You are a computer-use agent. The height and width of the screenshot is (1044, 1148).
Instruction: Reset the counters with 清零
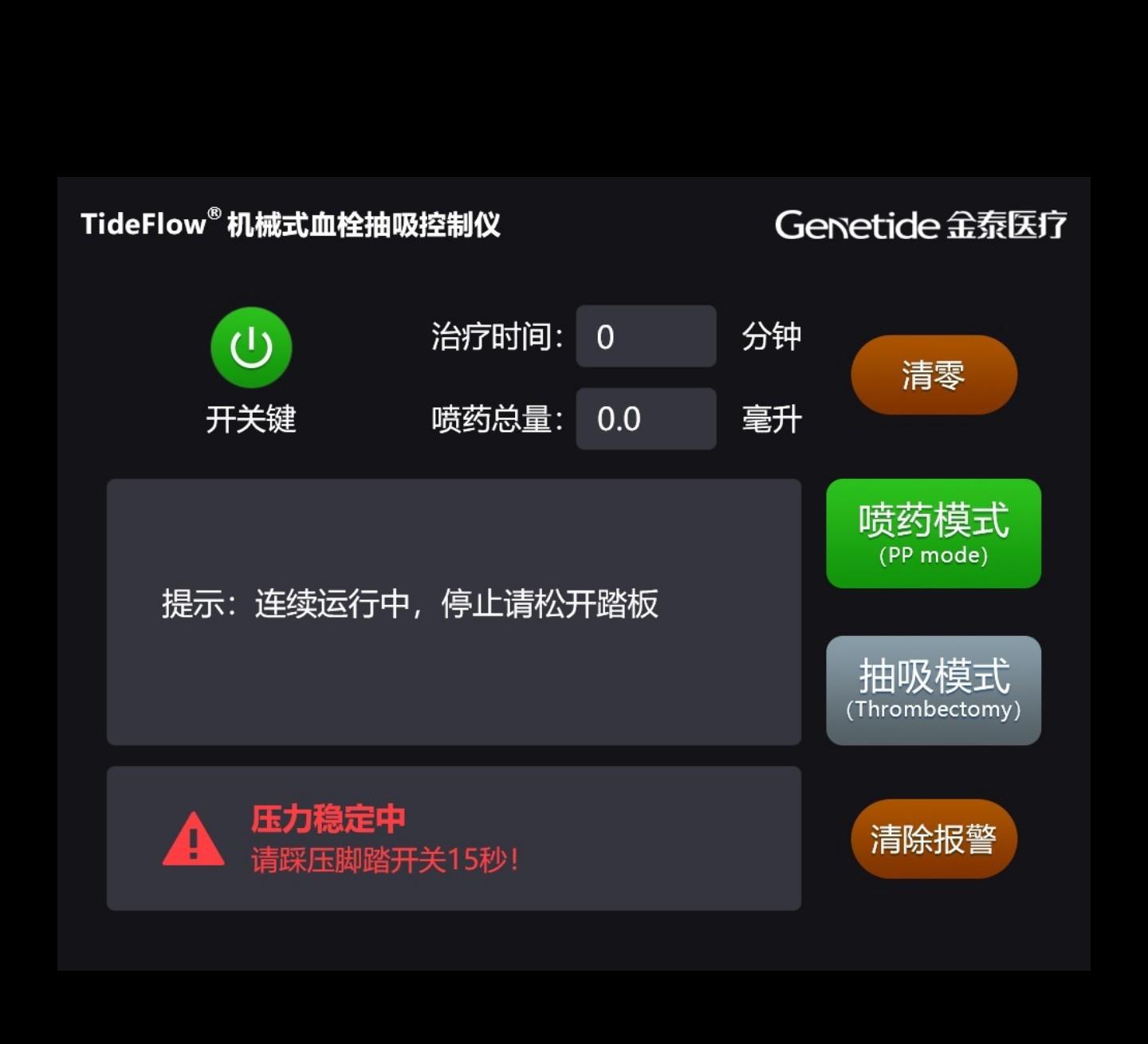click(934, 375)
